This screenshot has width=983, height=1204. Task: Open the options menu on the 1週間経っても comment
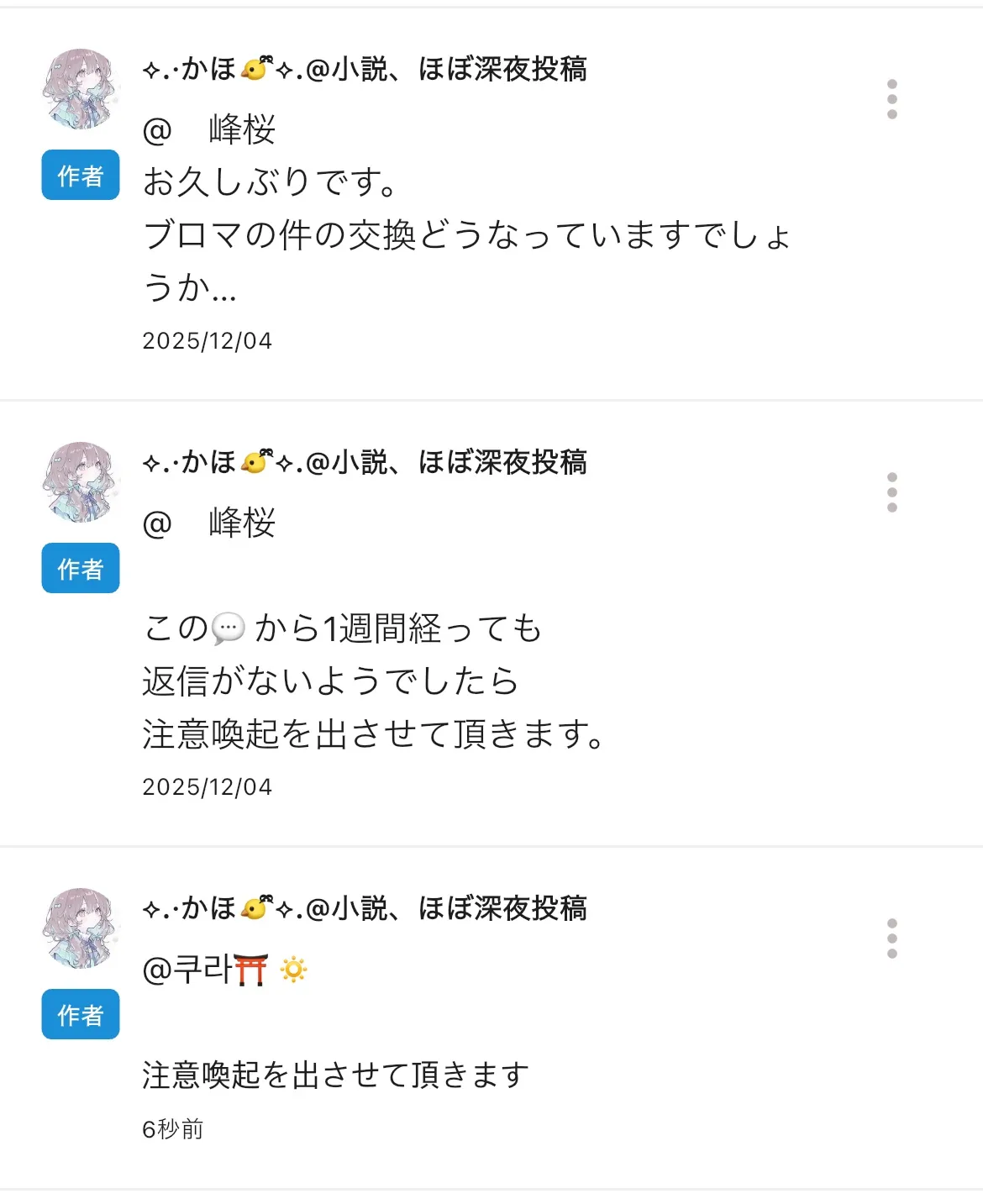(x=891, y=492)
